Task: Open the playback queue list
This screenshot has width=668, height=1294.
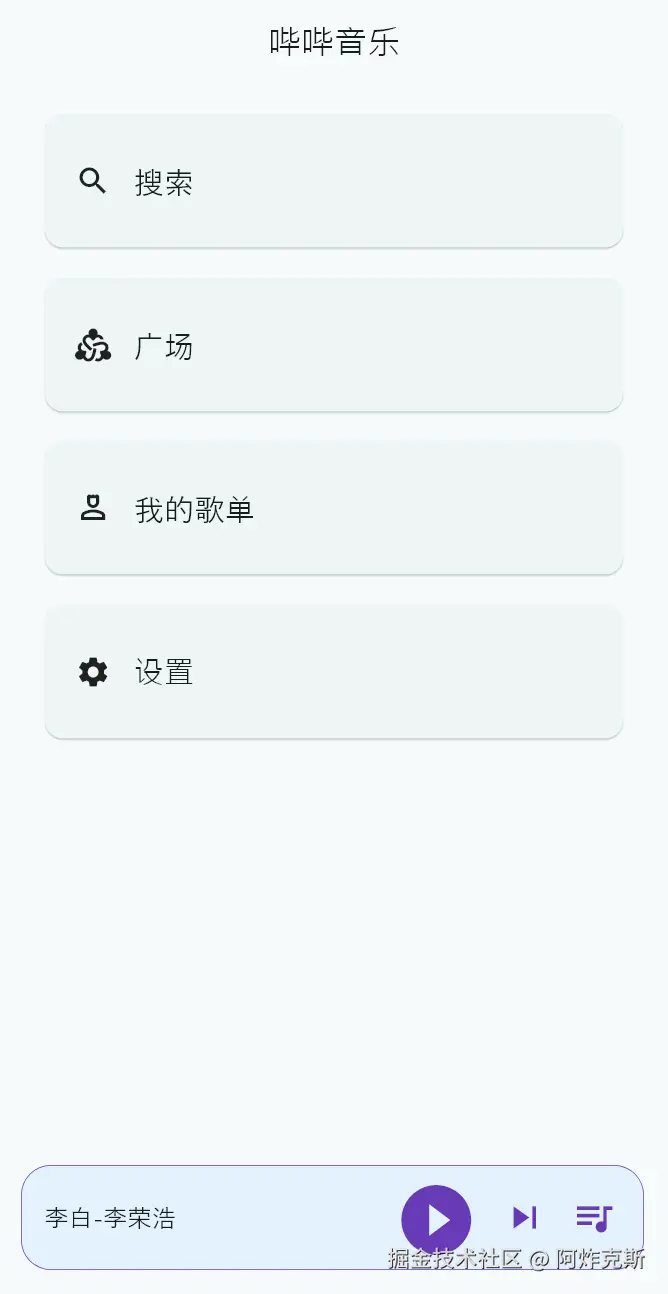Action: [x=594, y=1217]
